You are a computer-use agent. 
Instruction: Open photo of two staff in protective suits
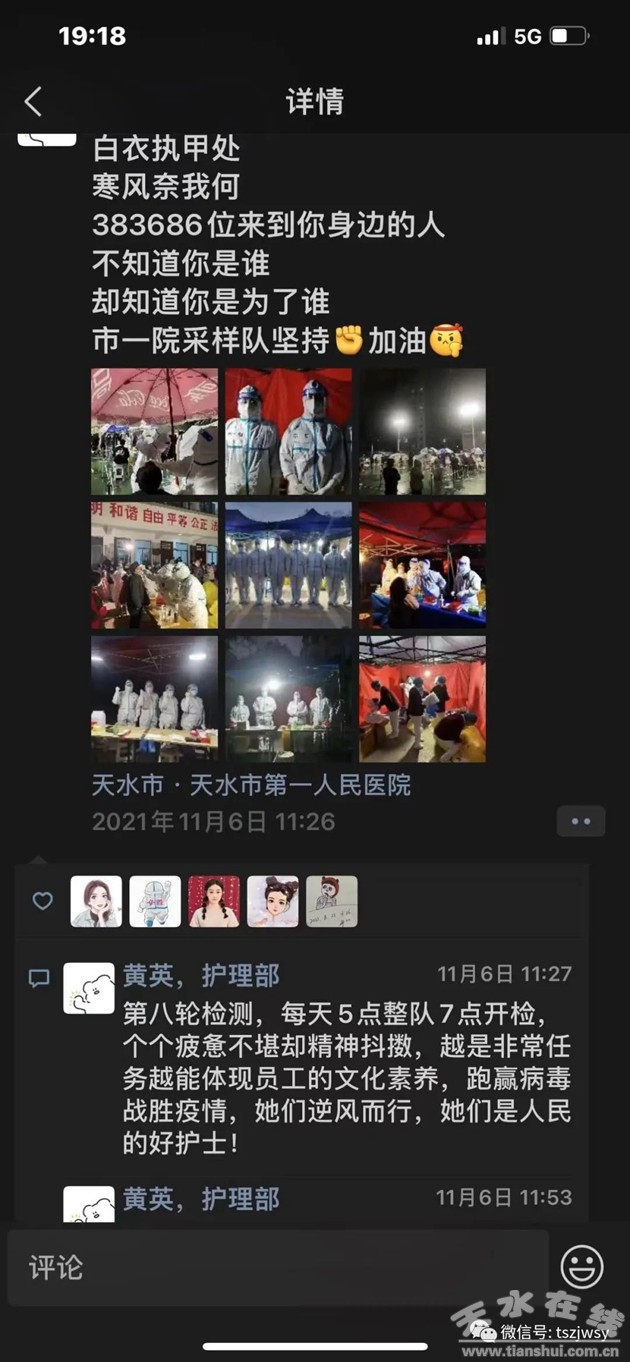[288, 431]
